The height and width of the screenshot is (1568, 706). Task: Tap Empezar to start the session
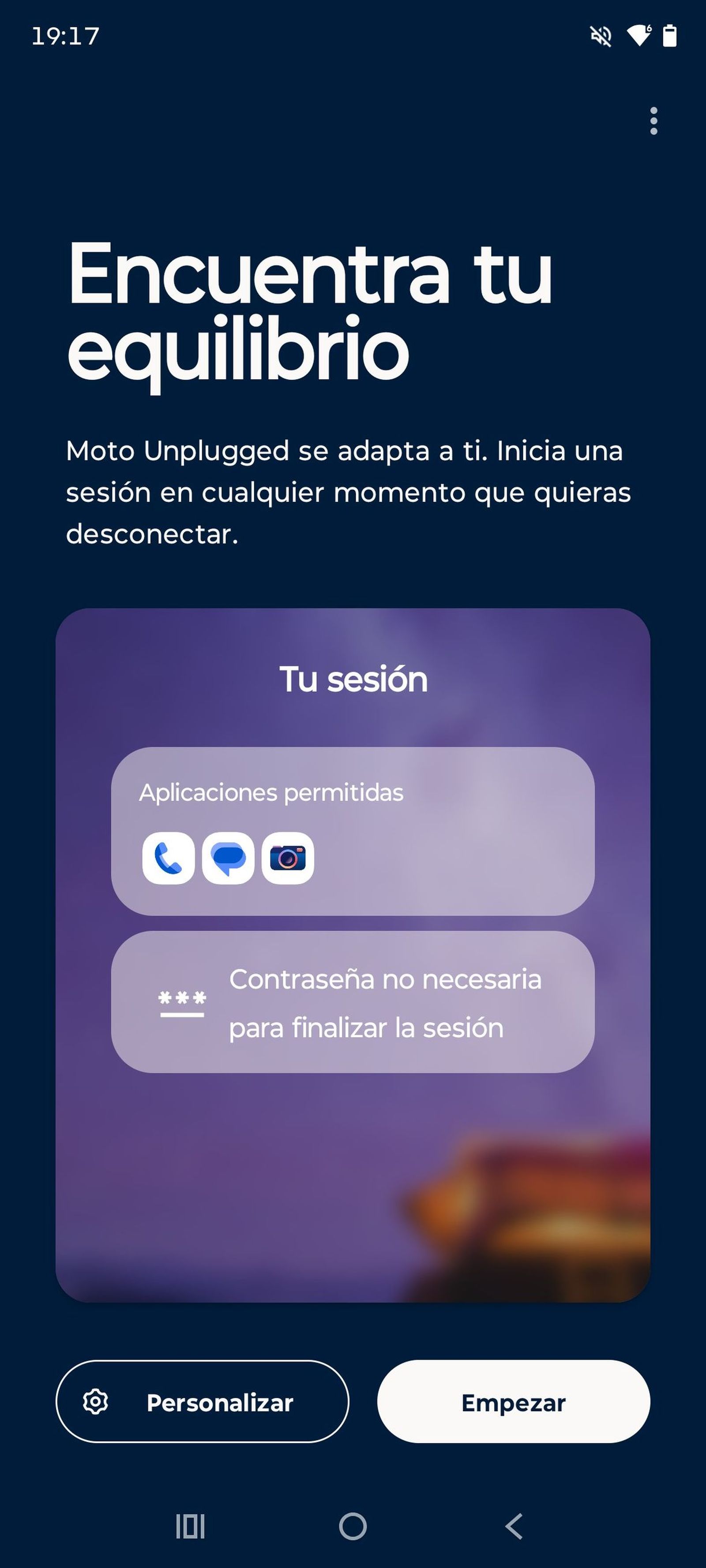(514, 1403)
